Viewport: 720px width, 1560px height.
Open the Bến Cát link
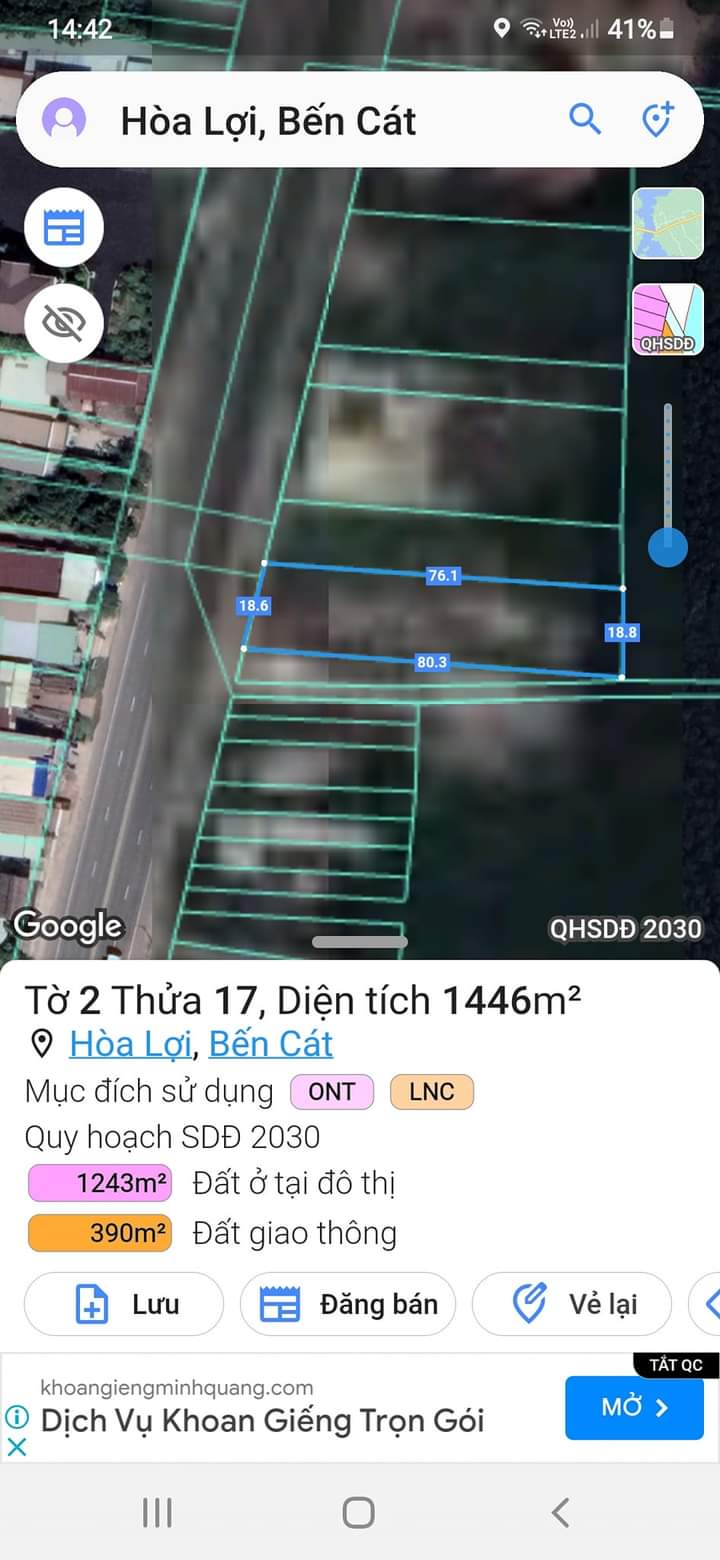pyautogui.click(x=270, y=1044)
